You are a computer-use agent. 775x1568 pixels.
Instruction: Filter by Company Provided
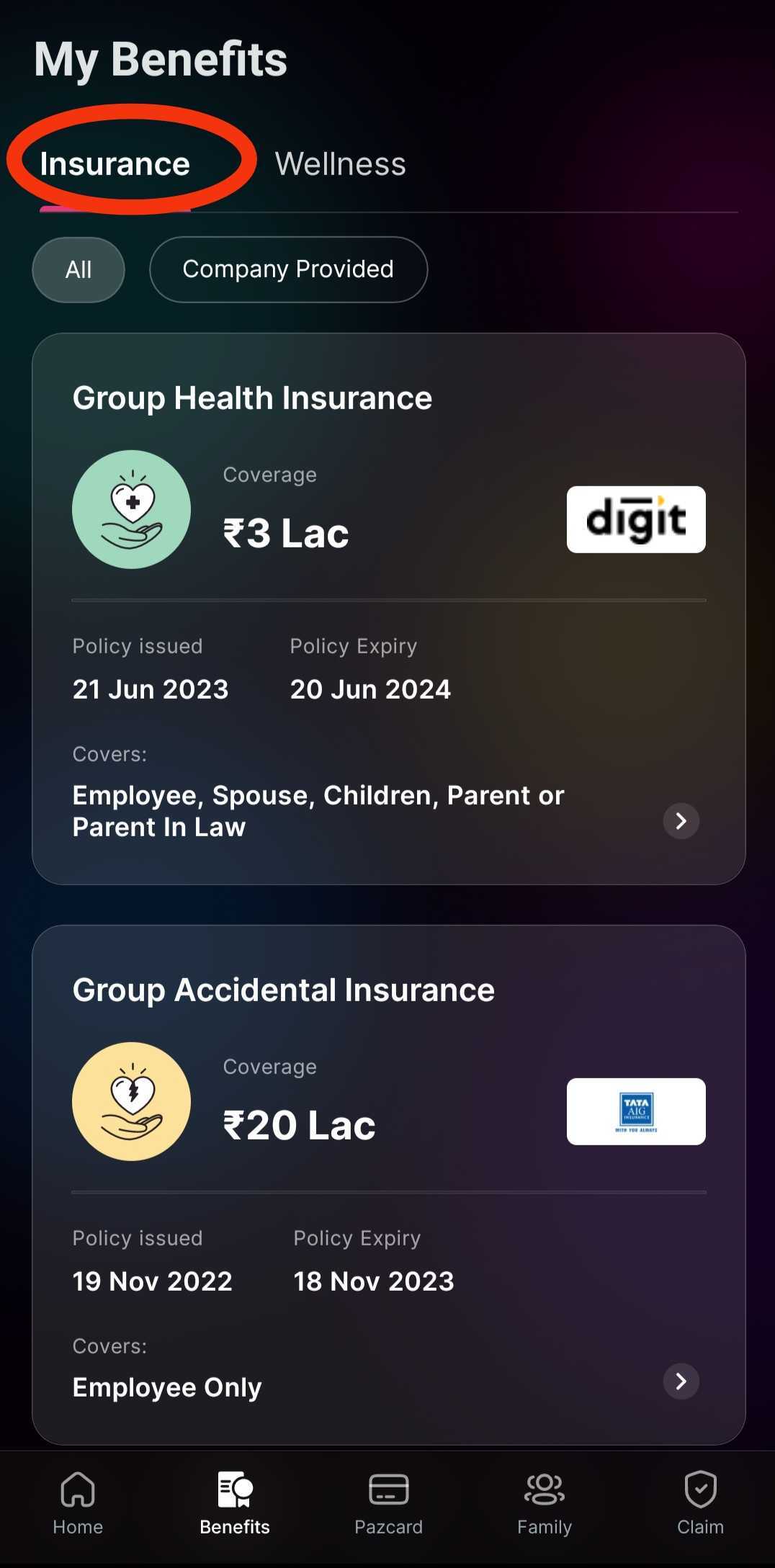[288, 269]
